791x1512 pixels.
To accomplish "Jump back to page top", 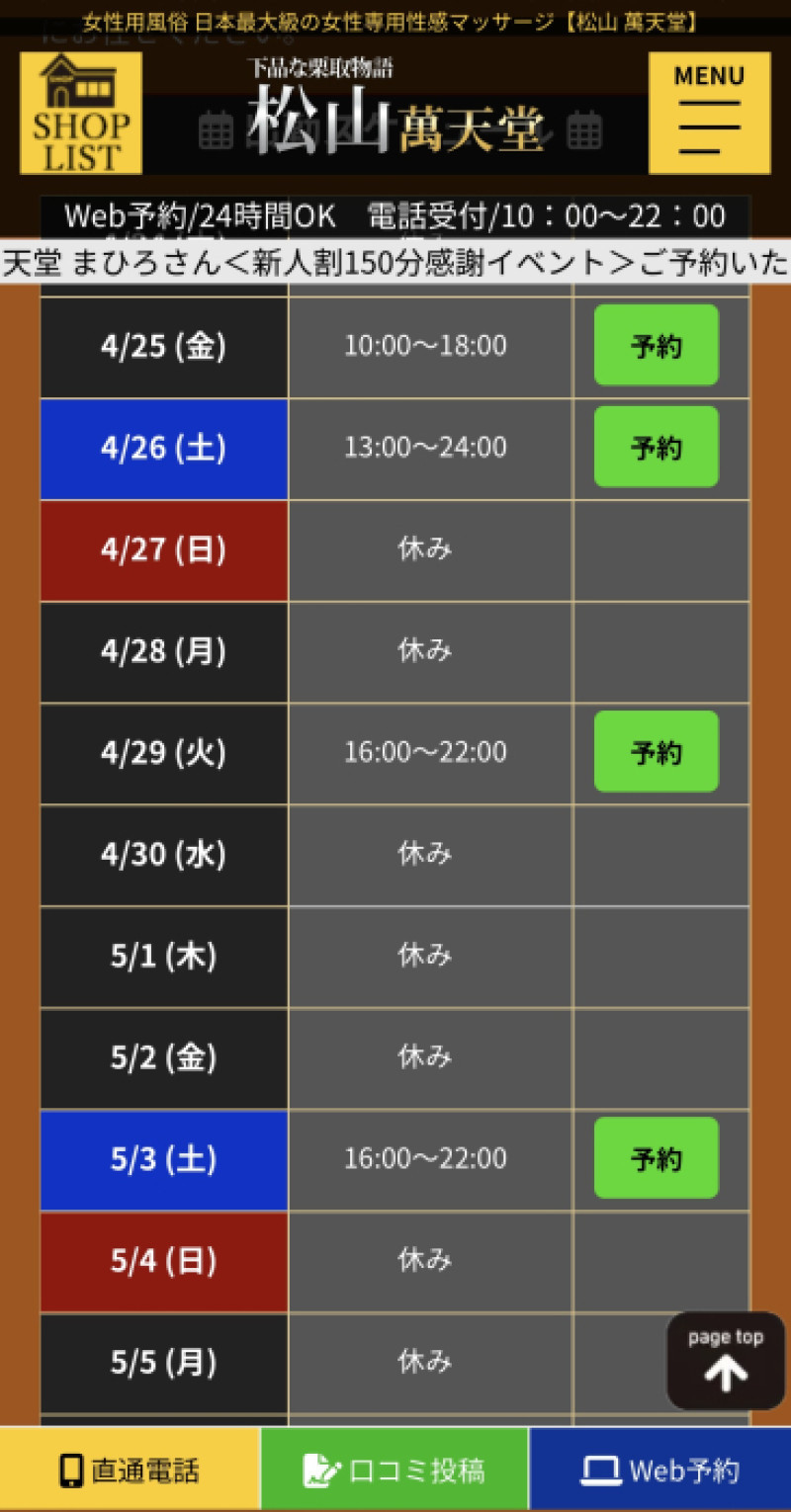I will (x=726, y=1361).
